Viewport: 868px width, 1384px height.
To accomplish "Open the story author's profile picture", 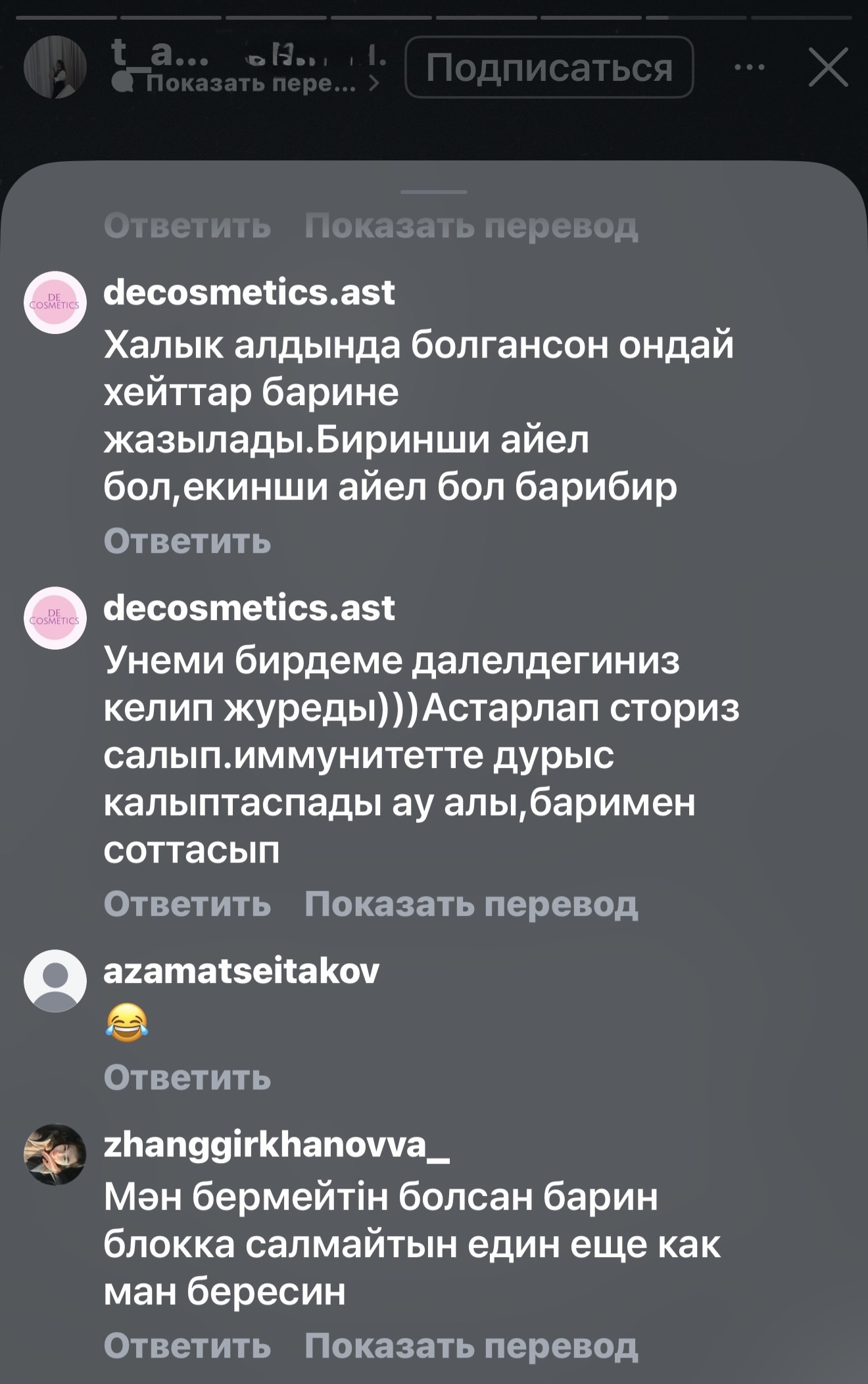I will pyautogui.click(x=55, y=67).
